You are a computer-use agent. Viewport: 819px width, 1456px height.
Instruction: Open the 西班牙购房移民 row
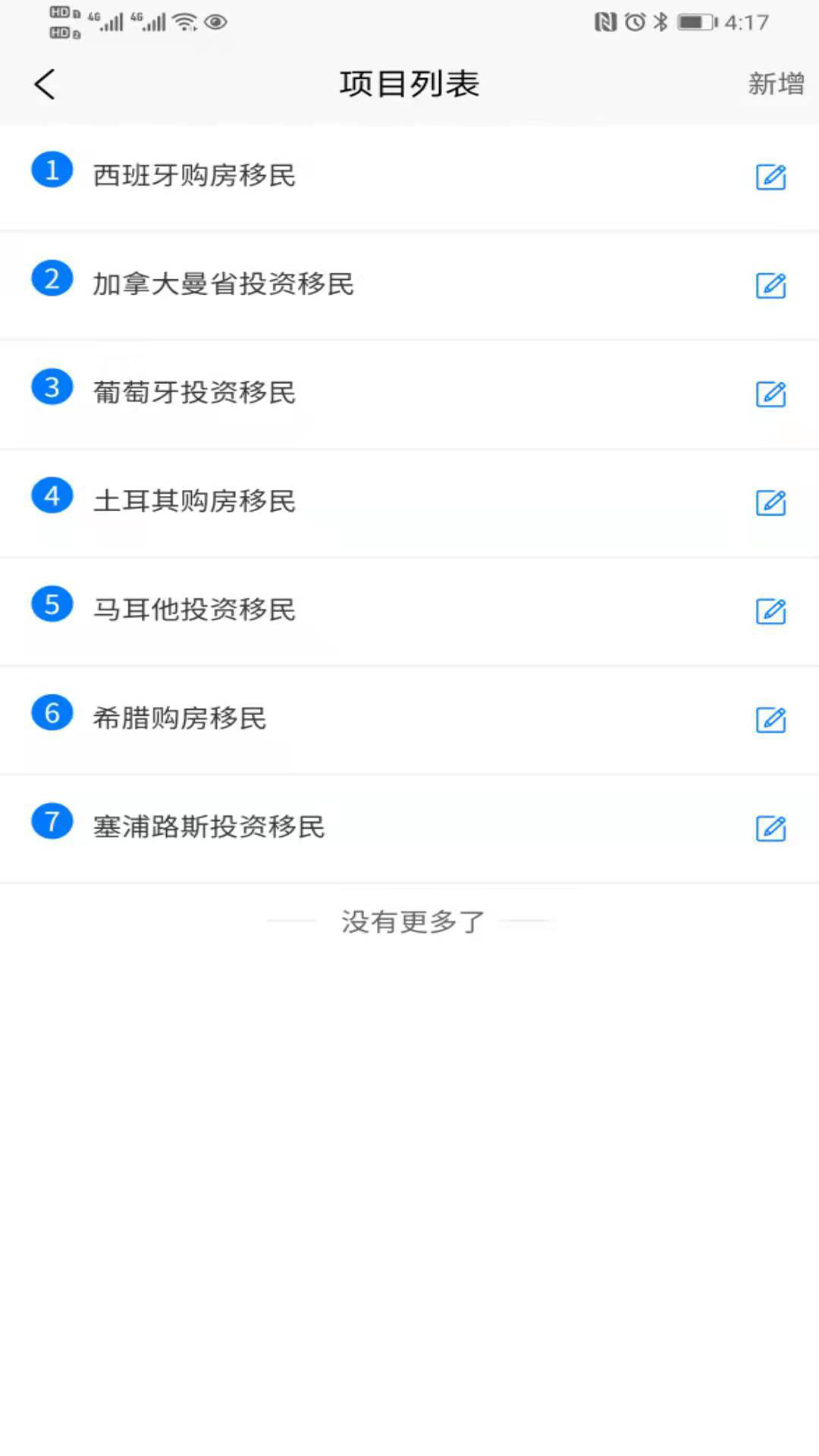click(194, 176)
